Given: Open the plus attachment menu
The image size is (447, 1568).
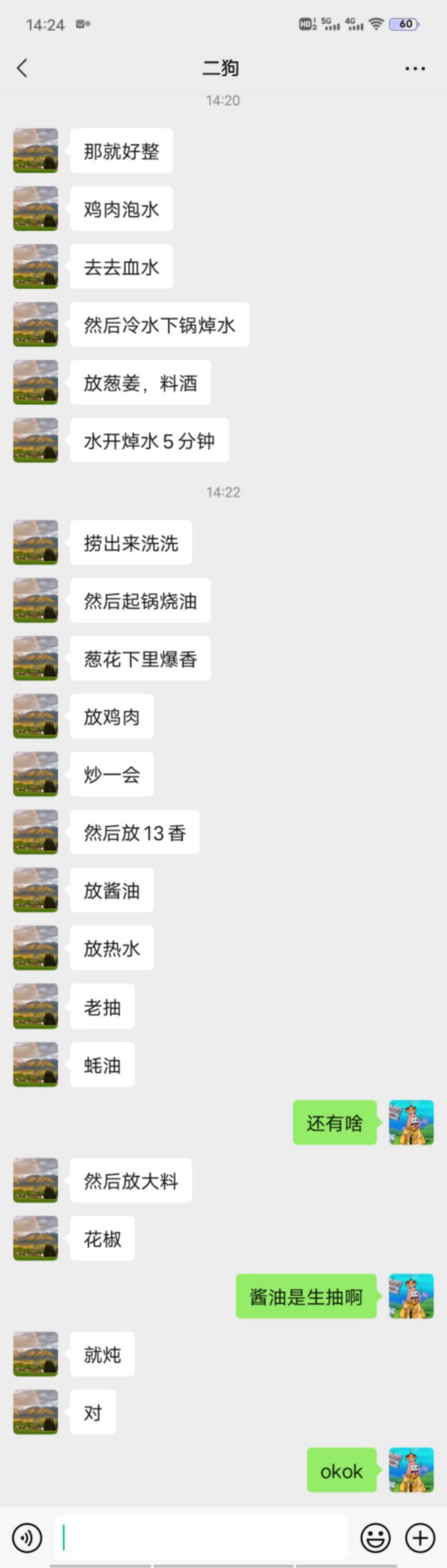Looking at the screenshot, I should pos(420,1537).
